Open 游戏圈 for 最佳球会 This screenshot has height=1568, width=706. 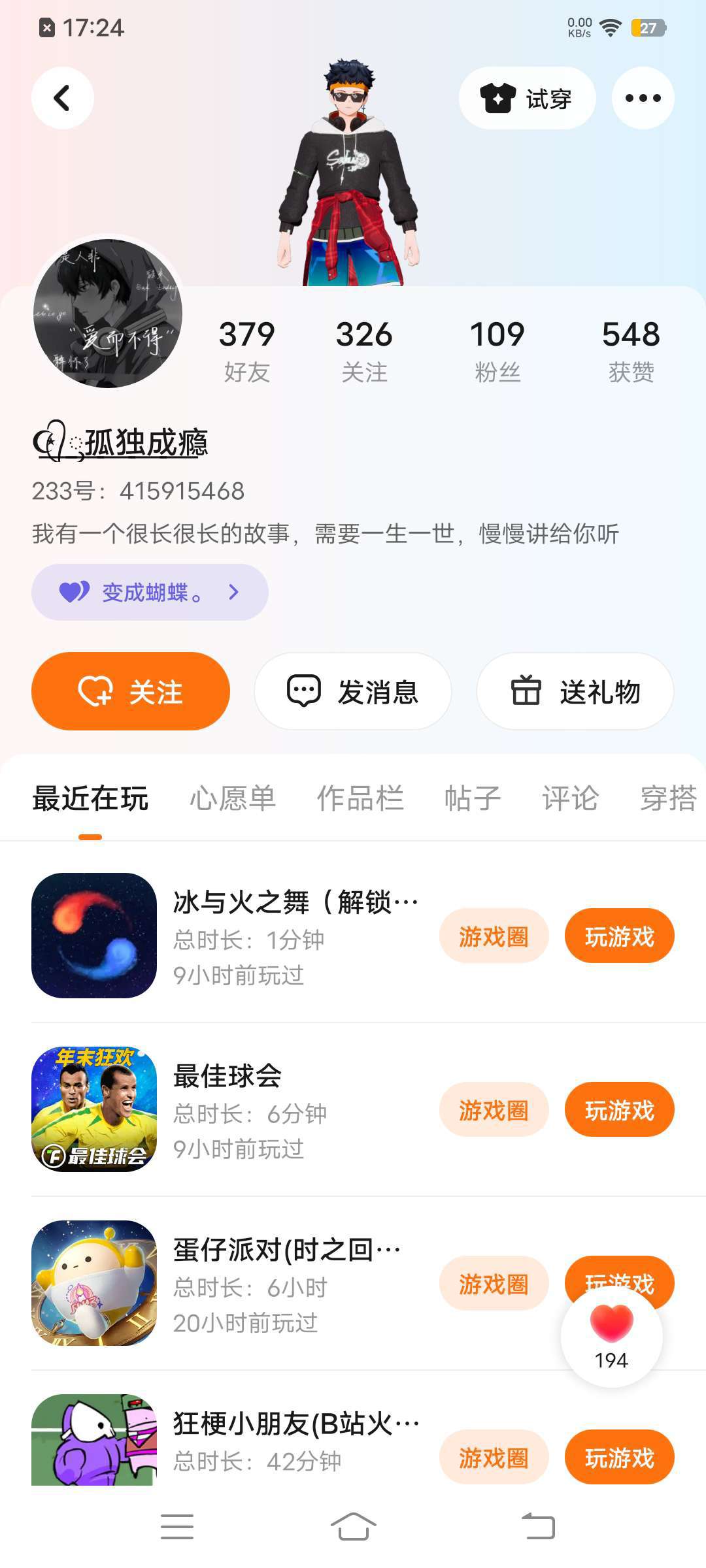pyautogui.click(x=494, y=1109)
